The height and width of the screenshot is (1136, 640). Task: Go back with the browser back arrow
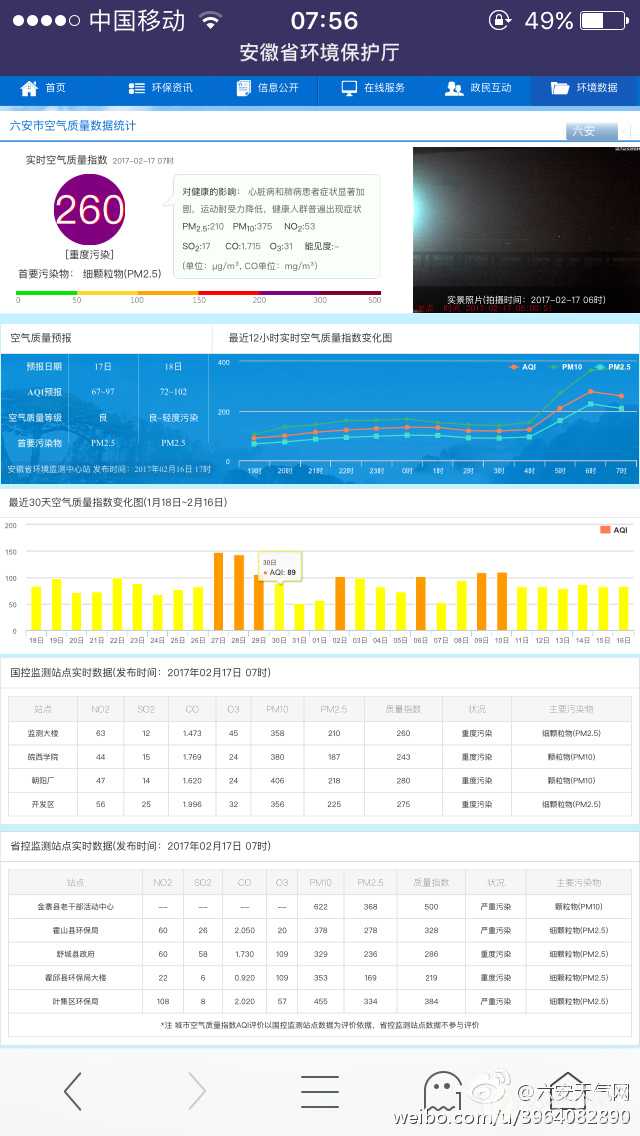click(72, 1091)
